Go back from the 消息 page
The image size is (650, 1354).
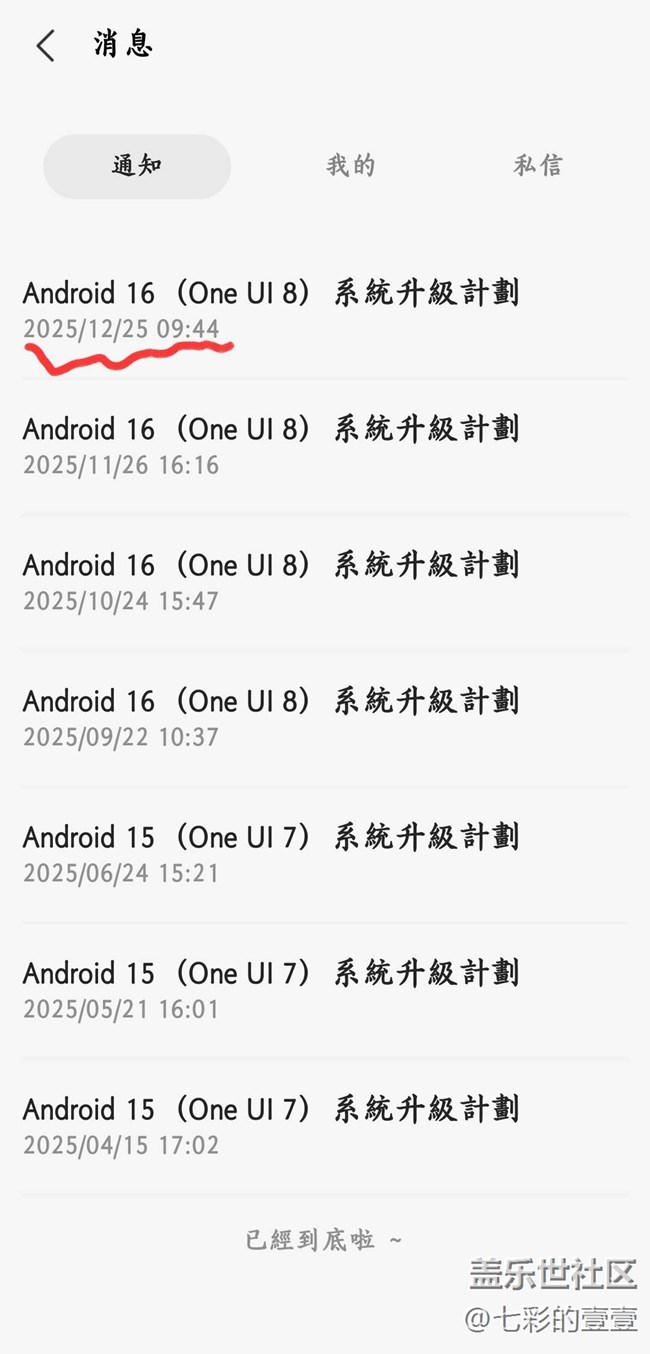[45, 46]
